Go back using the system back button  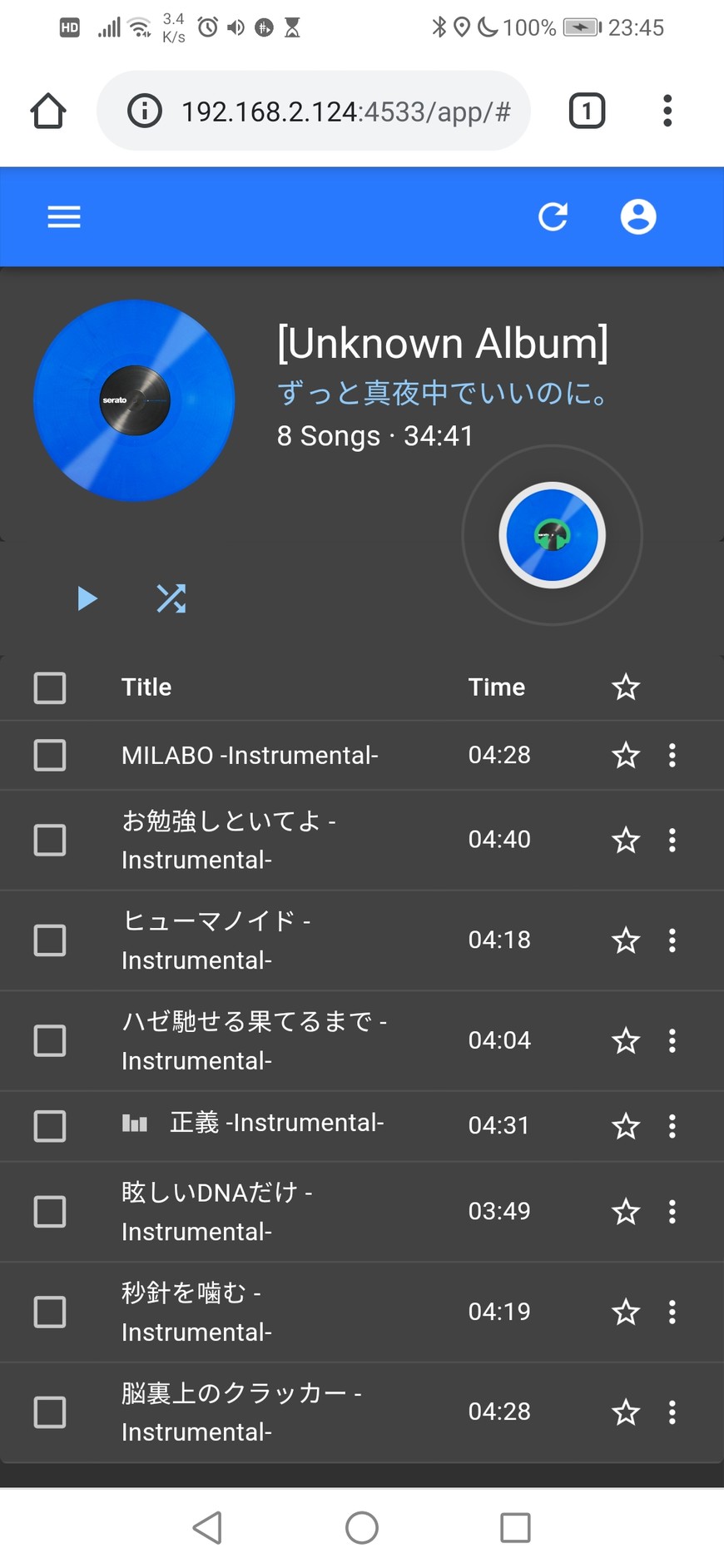(207, 1528)
